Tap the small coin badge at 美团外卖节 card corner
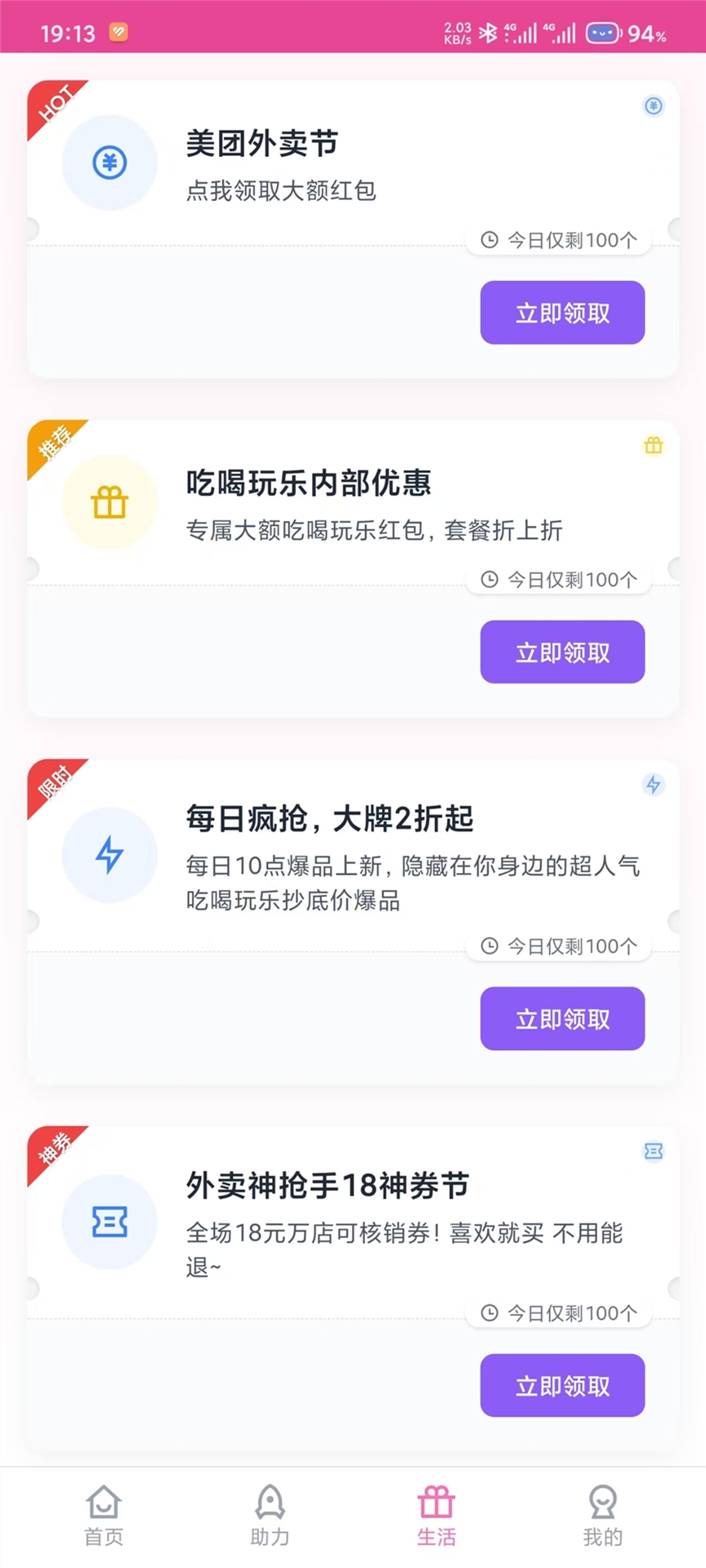The height and width of the screenshot is (1568, 706). 653,106
